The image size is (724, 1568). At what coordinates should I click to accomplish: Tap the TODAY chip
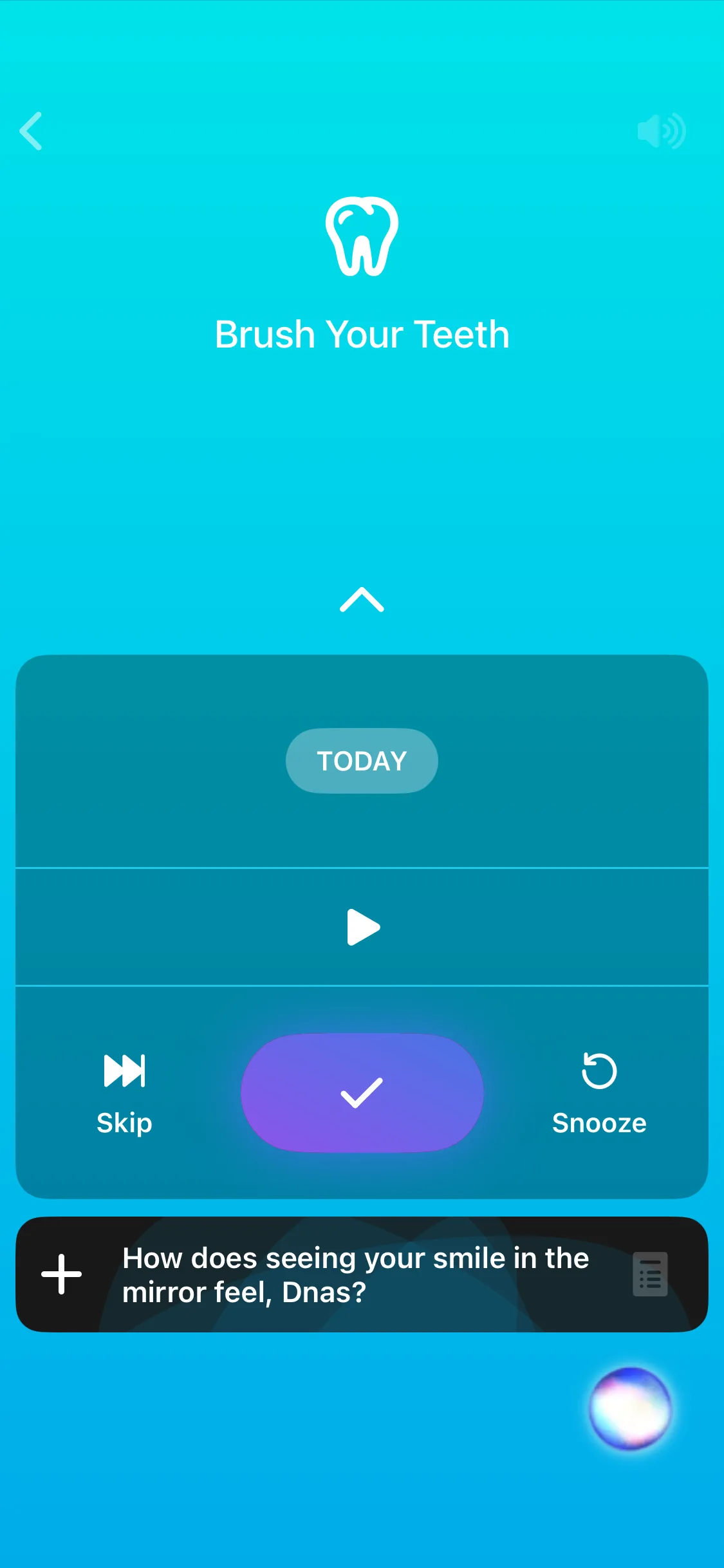(x=362, y=761)
